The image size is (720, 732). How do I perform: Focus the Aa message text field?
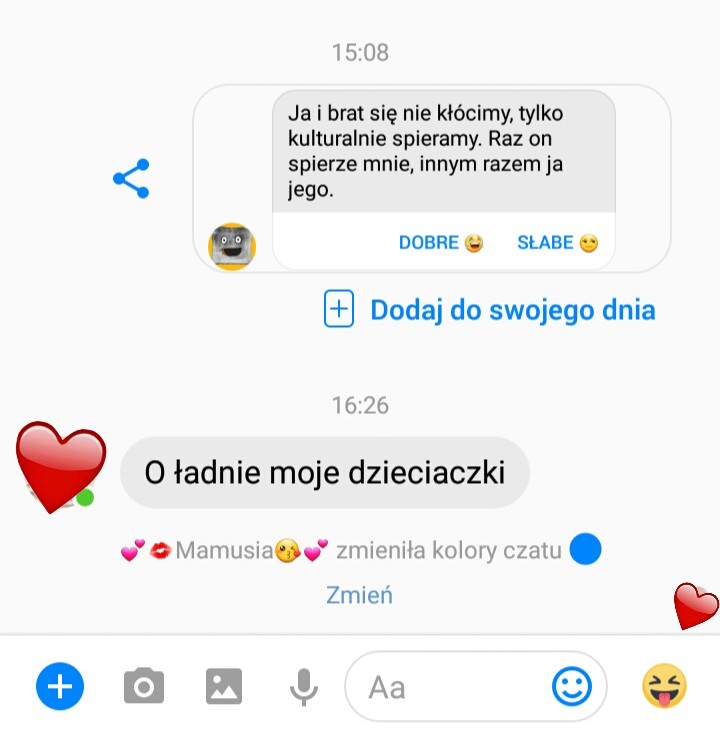(x=450, y=687)
